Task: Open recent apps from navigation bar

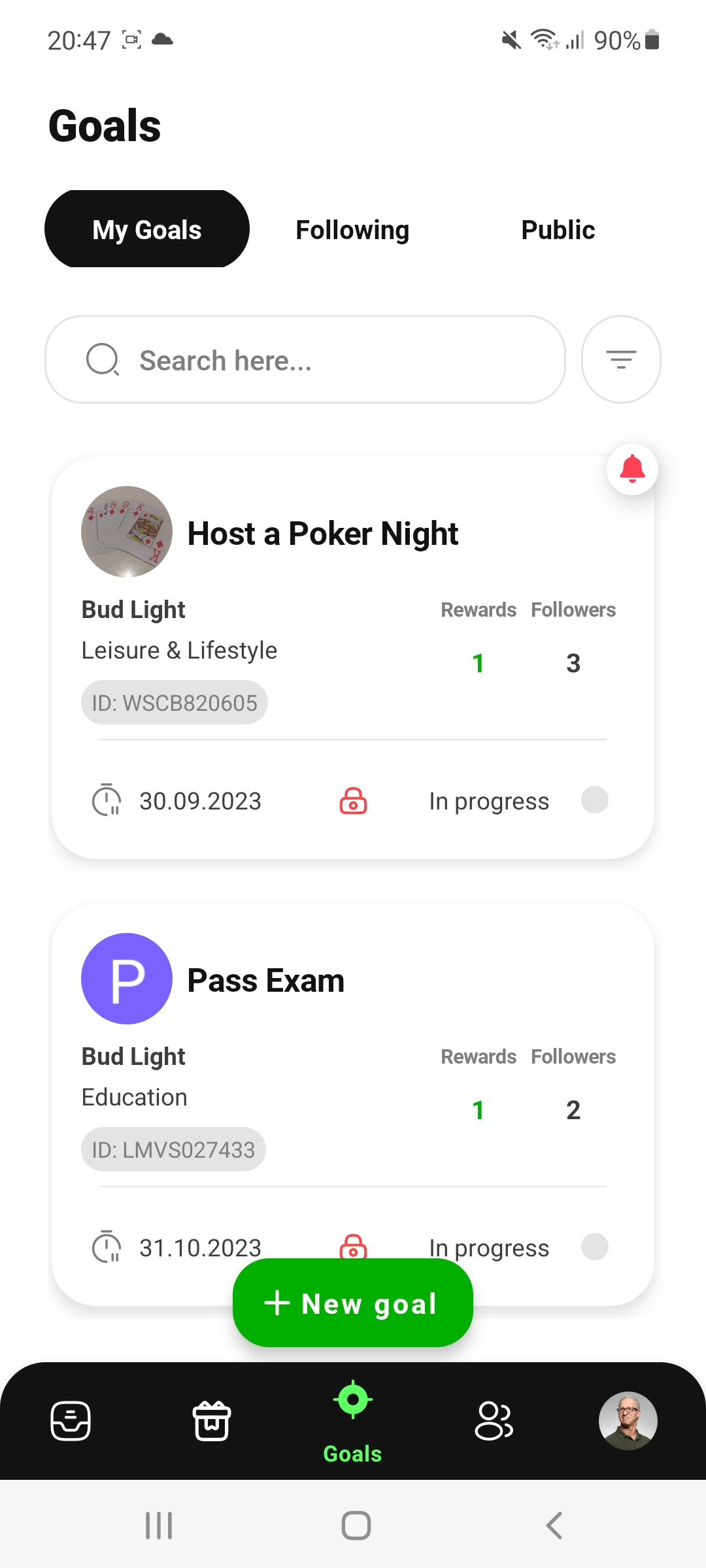Action: 159,1526
